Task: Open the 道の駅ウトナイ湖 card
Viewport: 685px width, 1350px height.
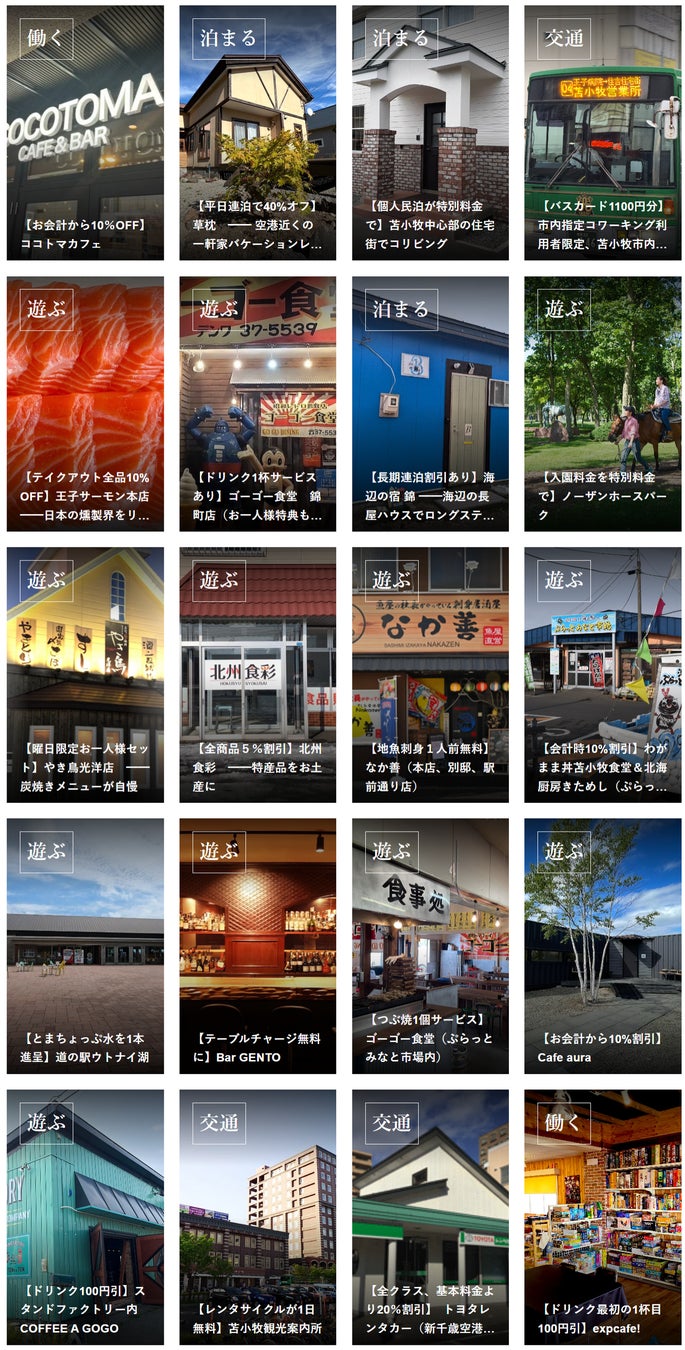Action: click(85, 946)
